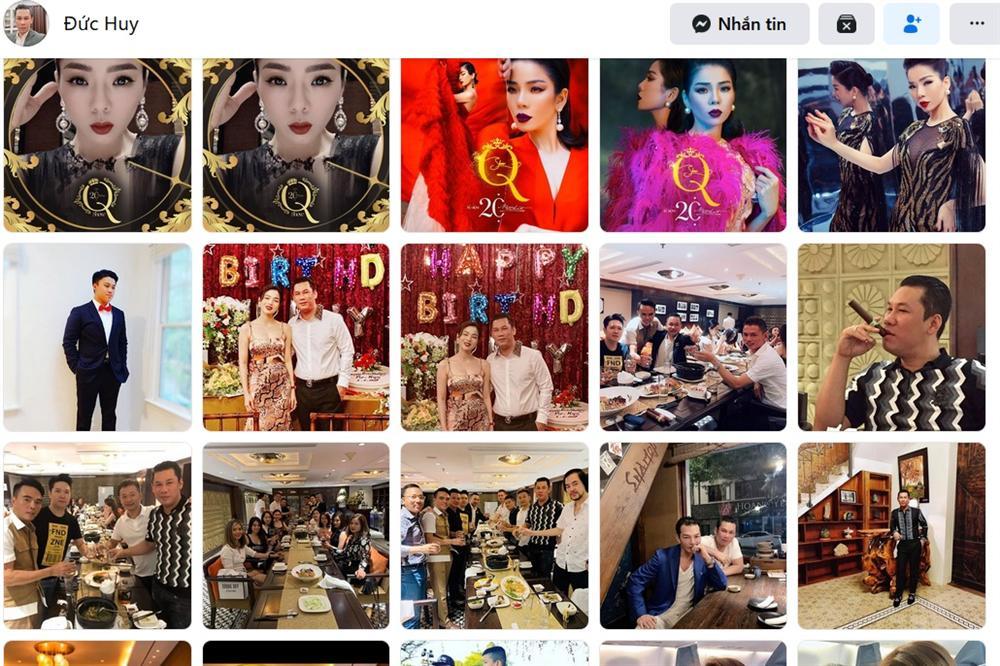View the photo with the pink feather outfit
This screenshot has width=1000, height=666.
pyautogui.click(x=692, y=145)
